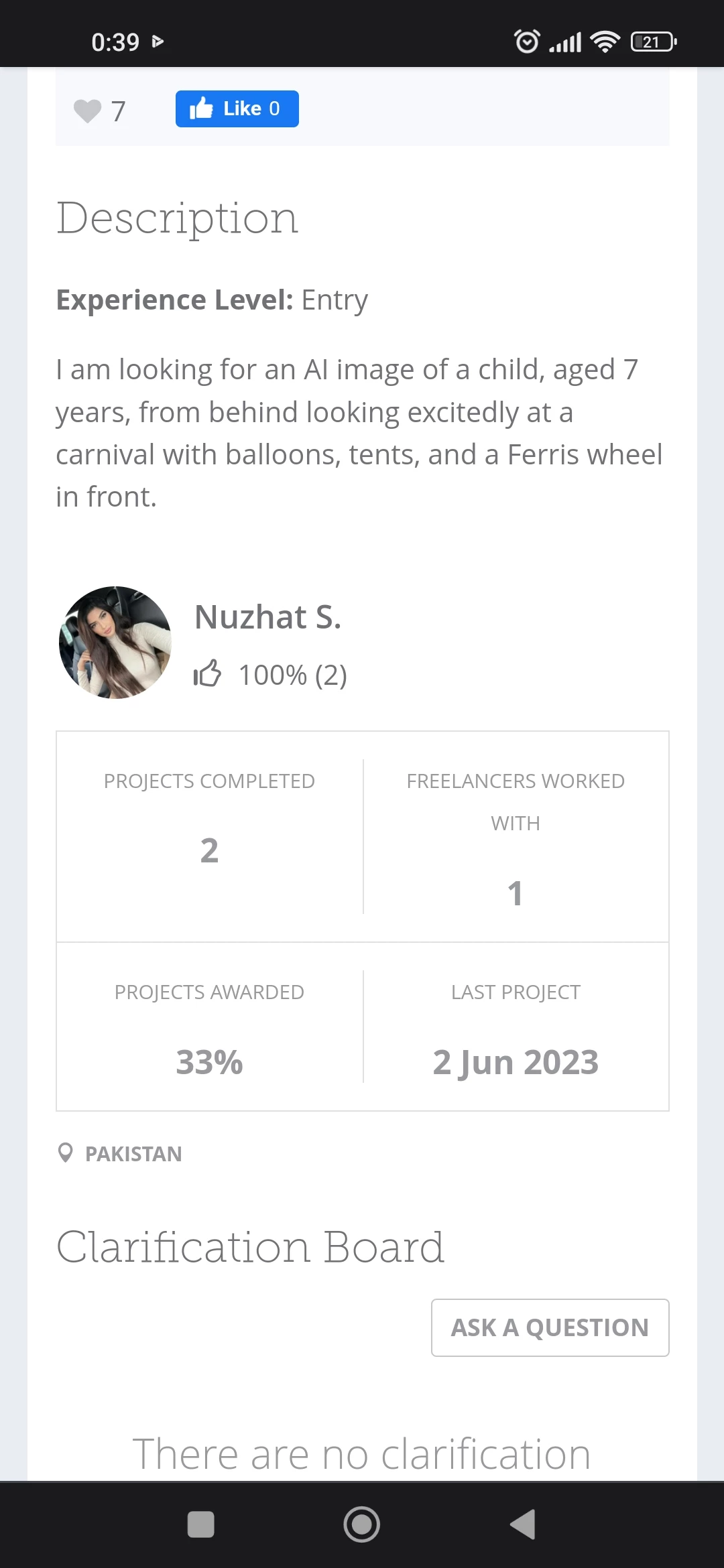Hit the Facebook Like button
724x1568 pixels.
pyautogui.click(x=237, y=109)
